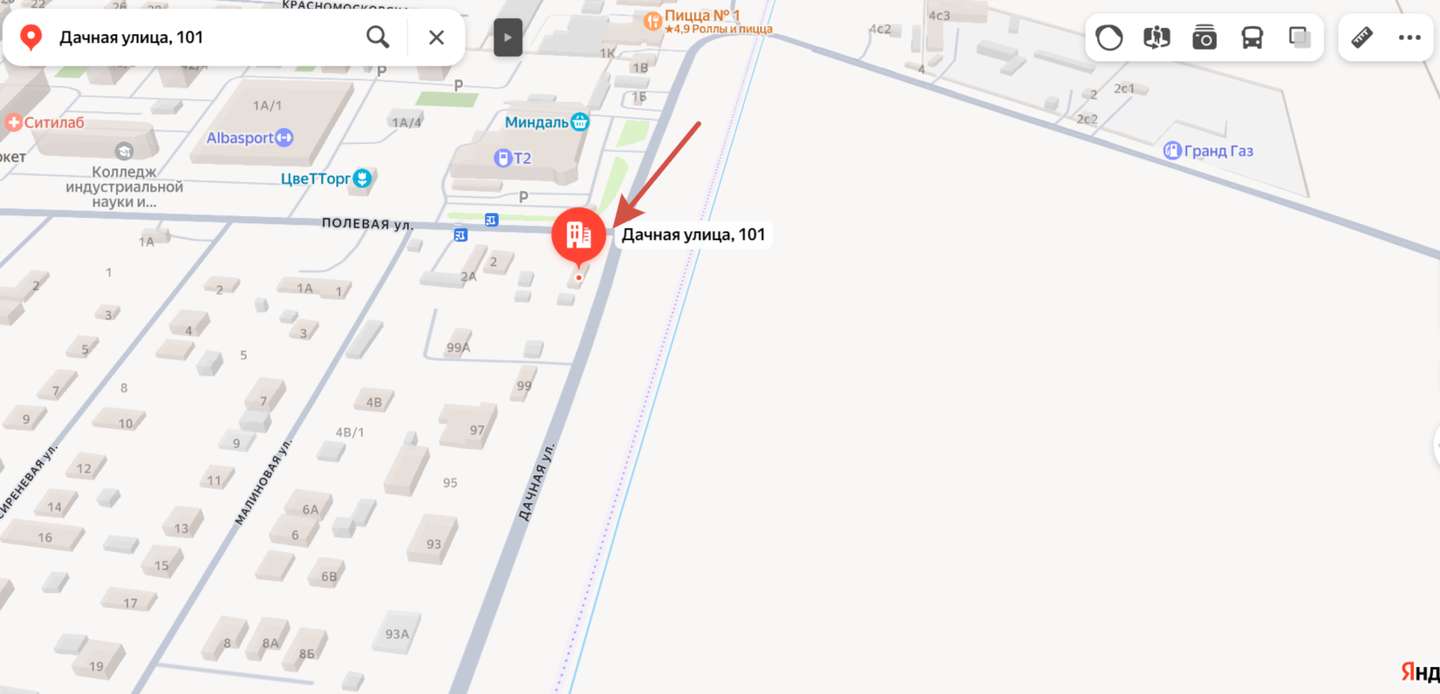Select the Миндаль store marker
The width and height of the screenshot is (1440, 694).
coord(579,122)
